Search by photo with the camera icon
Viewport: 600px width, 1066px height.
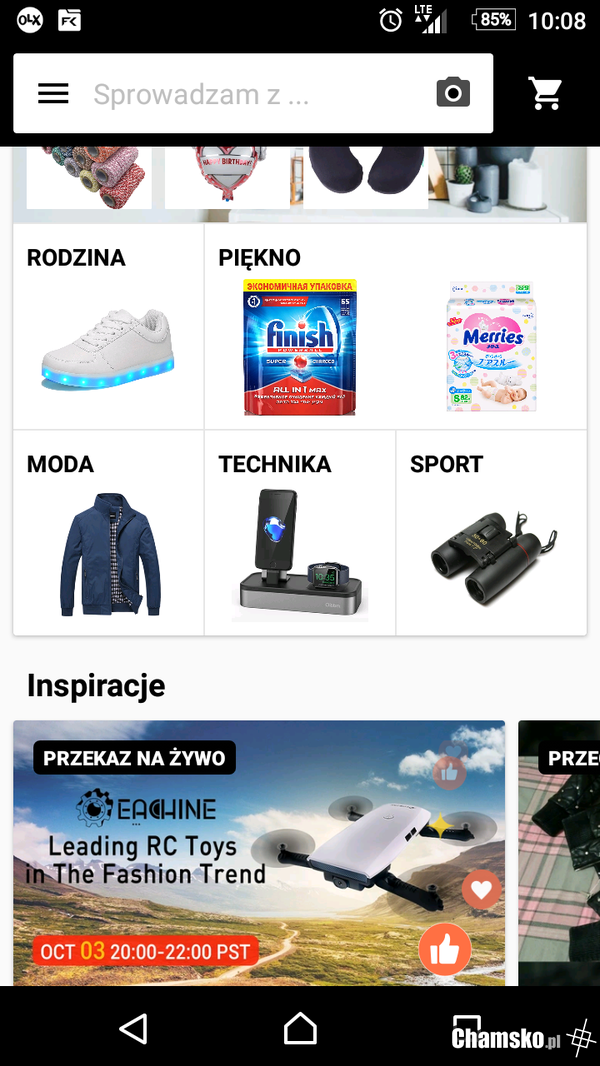click(x=453, y=93)
